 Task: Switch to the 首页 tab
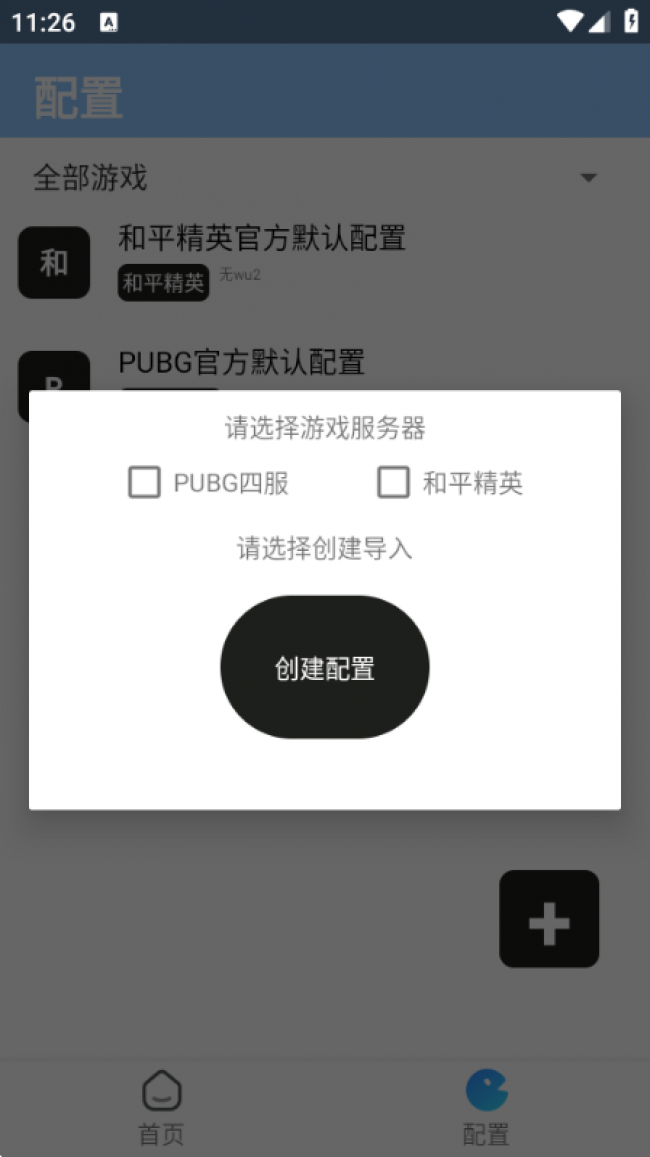click(161, 1106)
